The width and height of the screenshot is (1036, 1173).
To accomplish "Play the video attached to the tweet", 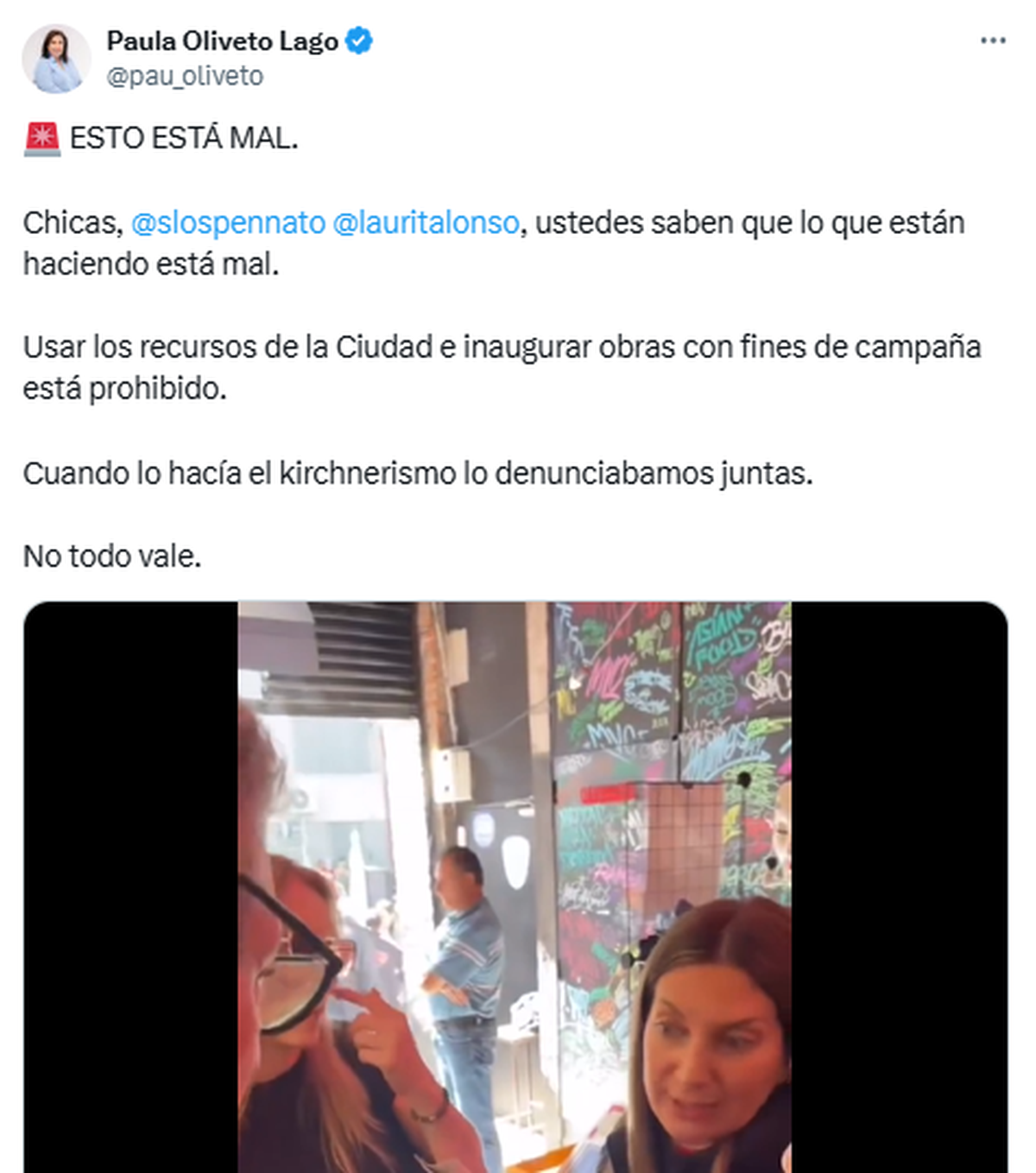I will click(515, 886).
